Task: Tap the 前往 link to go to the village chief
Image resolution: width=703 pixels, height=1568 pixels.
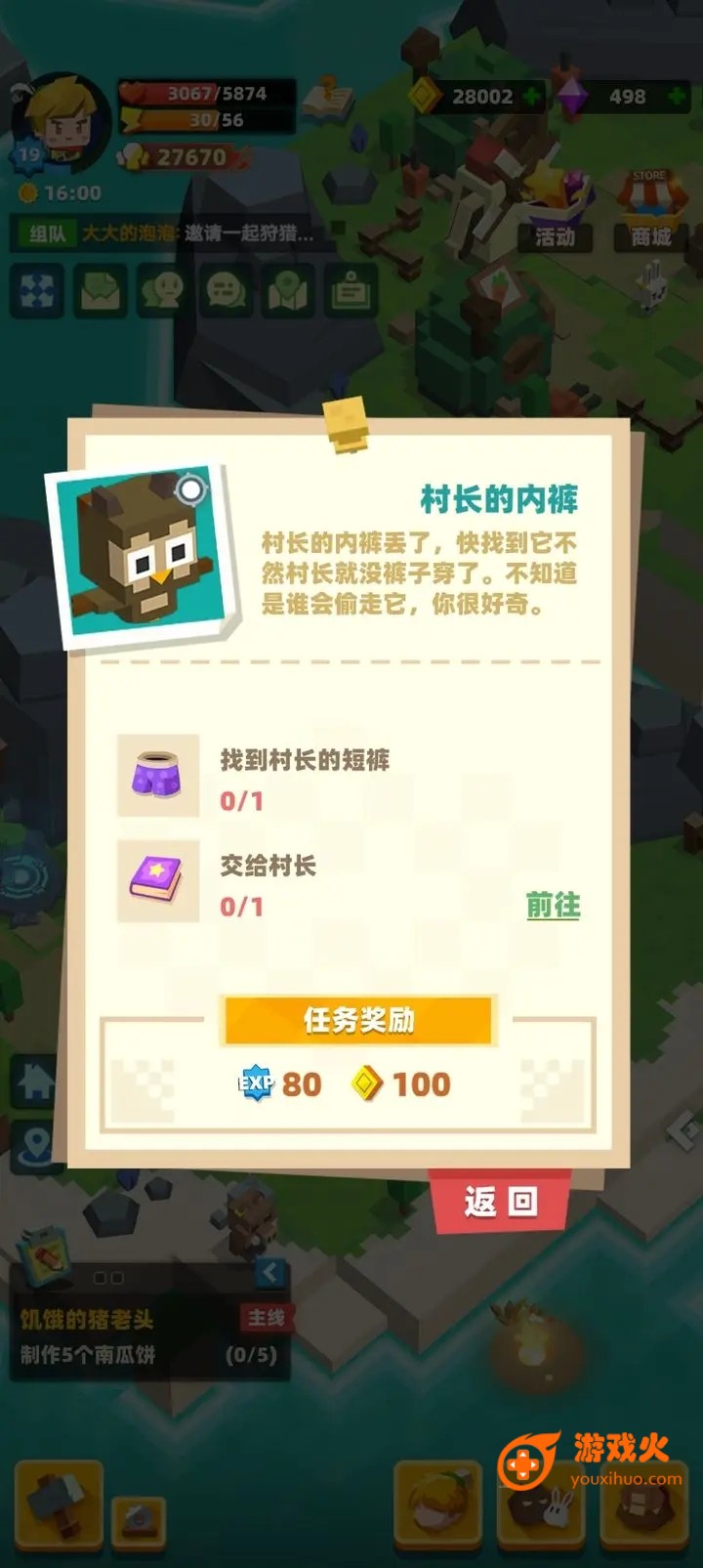Action: (x=553, y=906)
